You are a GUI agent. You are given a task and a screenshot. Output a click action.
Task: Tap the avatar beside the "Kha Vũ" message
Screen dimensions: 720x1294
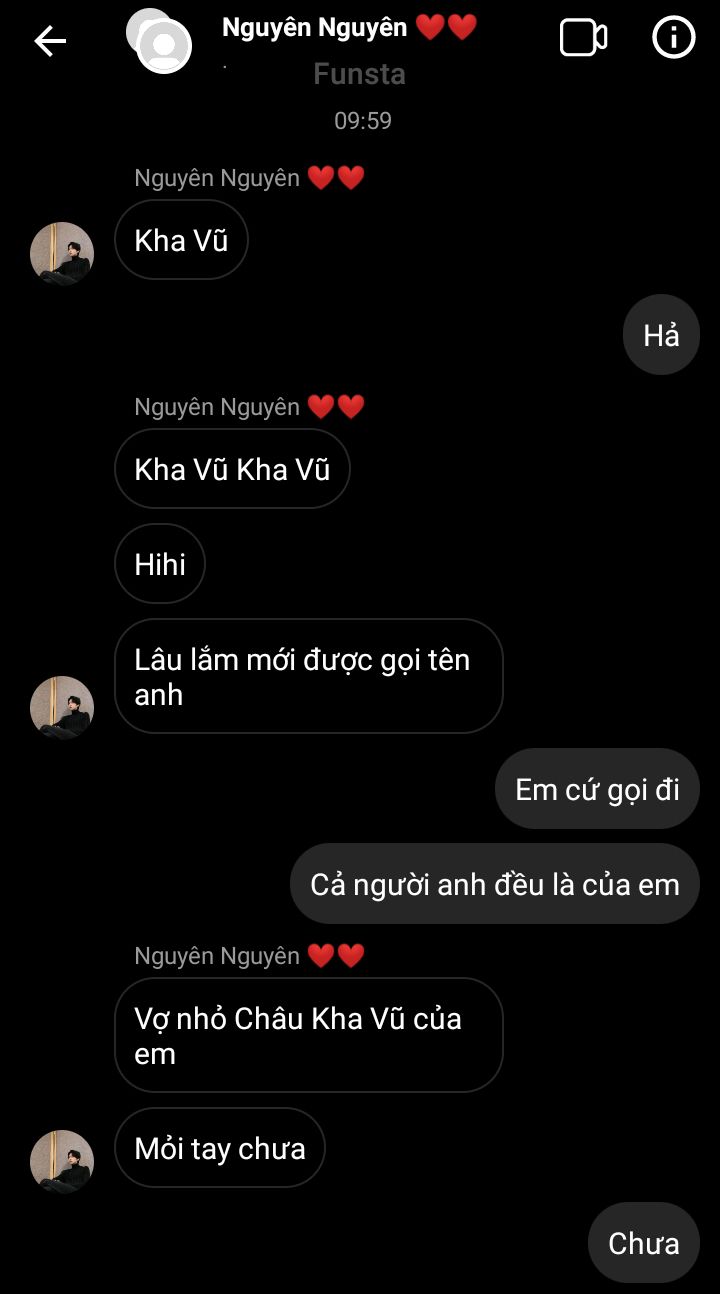(62, 254)
